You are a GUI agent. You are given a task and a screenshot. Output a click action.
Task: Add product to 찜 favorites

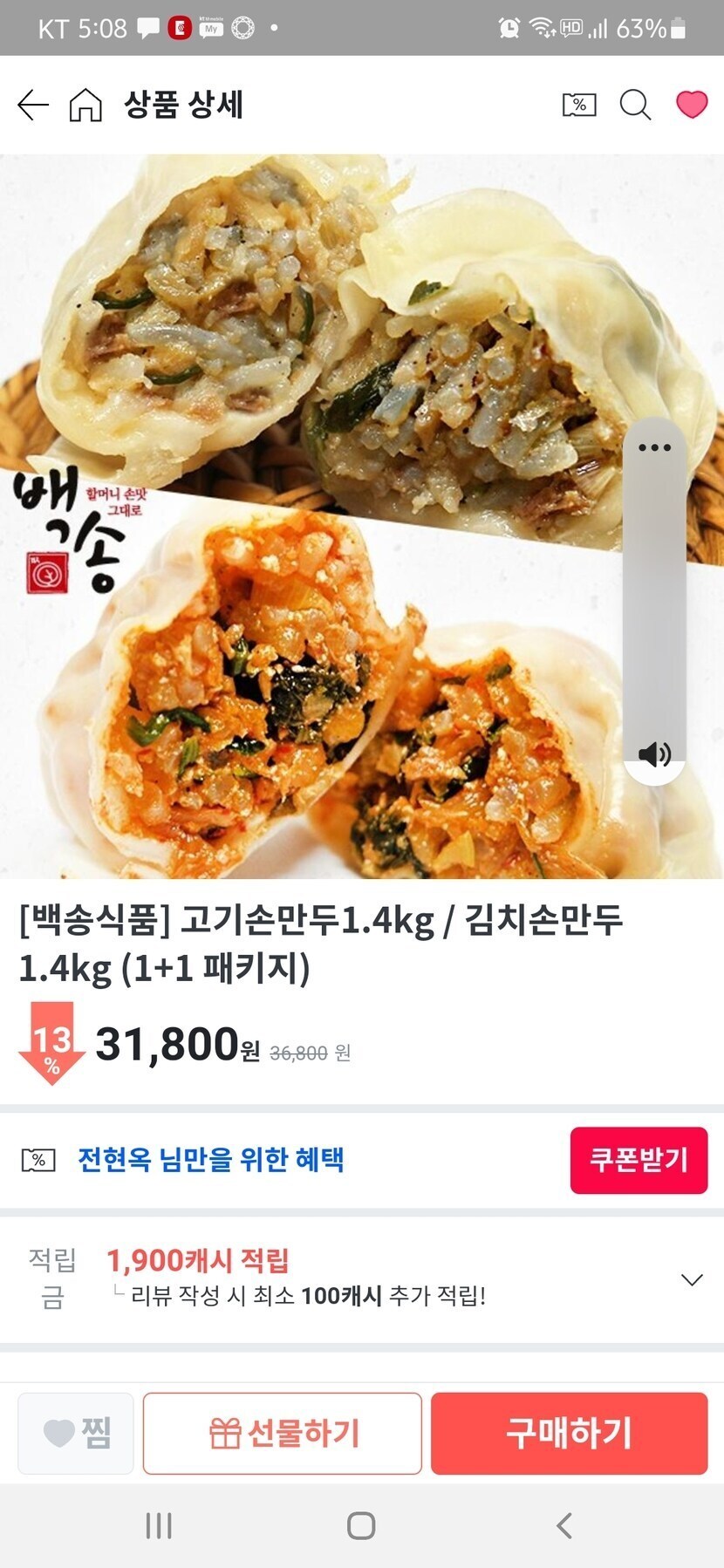pyautogui.click(x=76, y=1433)
